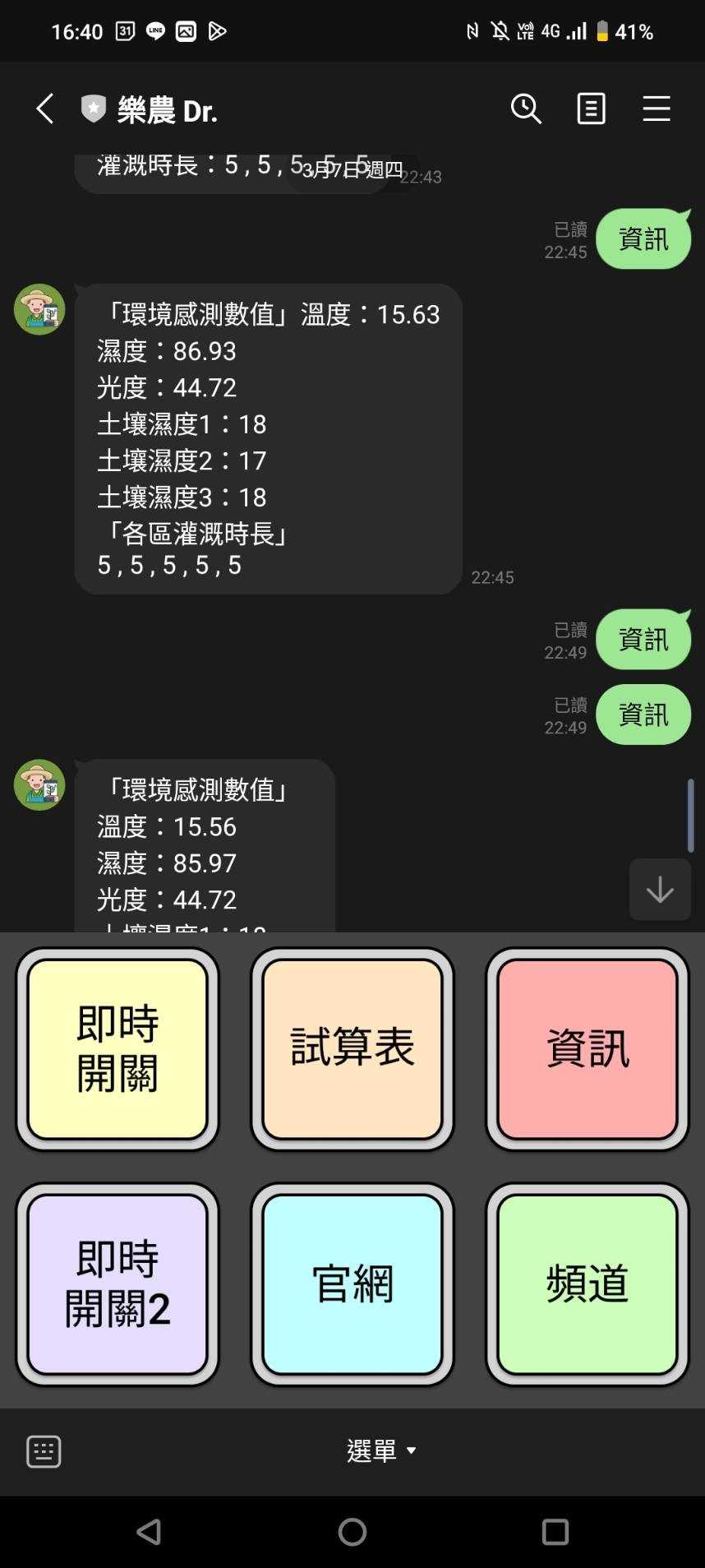
Task: Tap the red 資訊 menu button
Action: click(587, 1048)
